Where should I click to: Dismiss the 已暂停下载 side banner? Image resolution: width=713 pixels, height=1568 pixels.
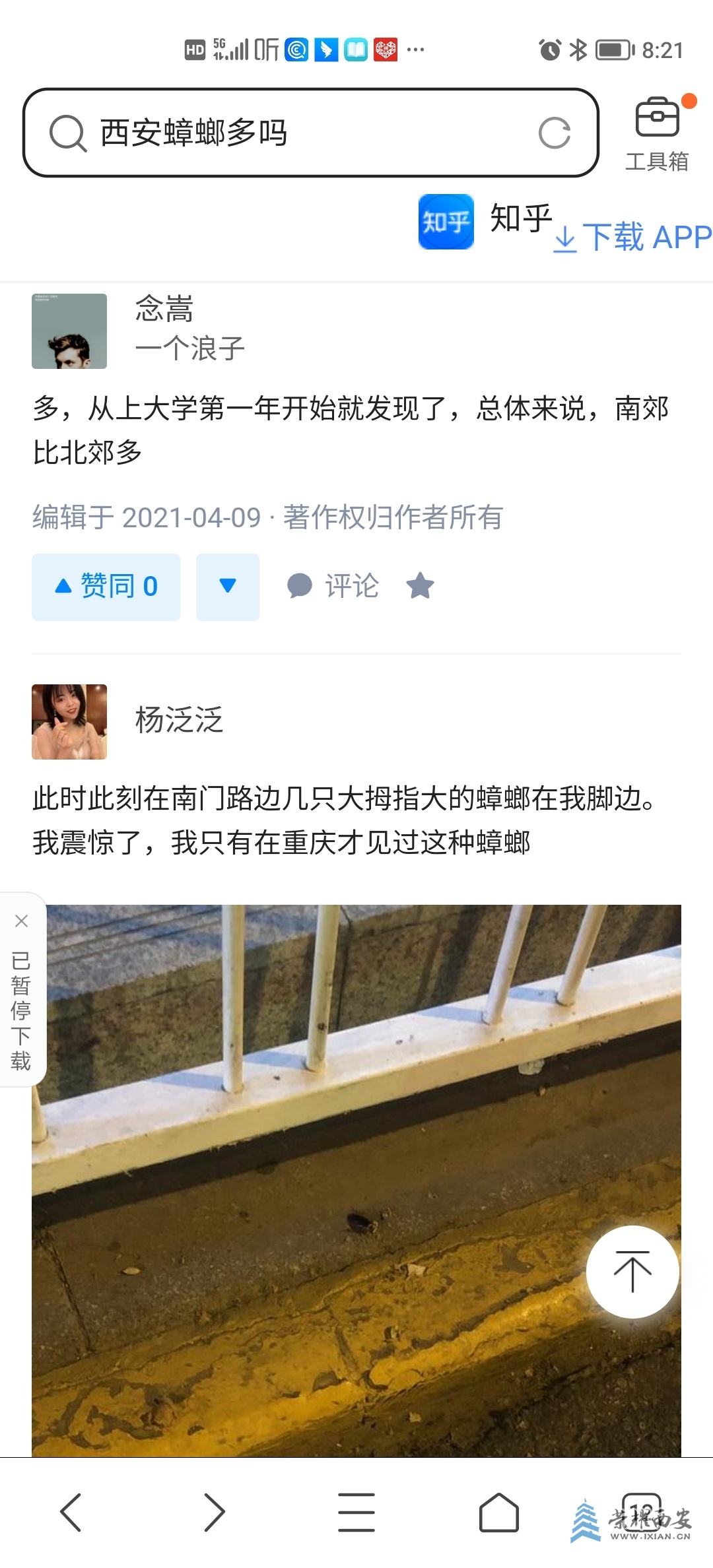coord(21,921)
